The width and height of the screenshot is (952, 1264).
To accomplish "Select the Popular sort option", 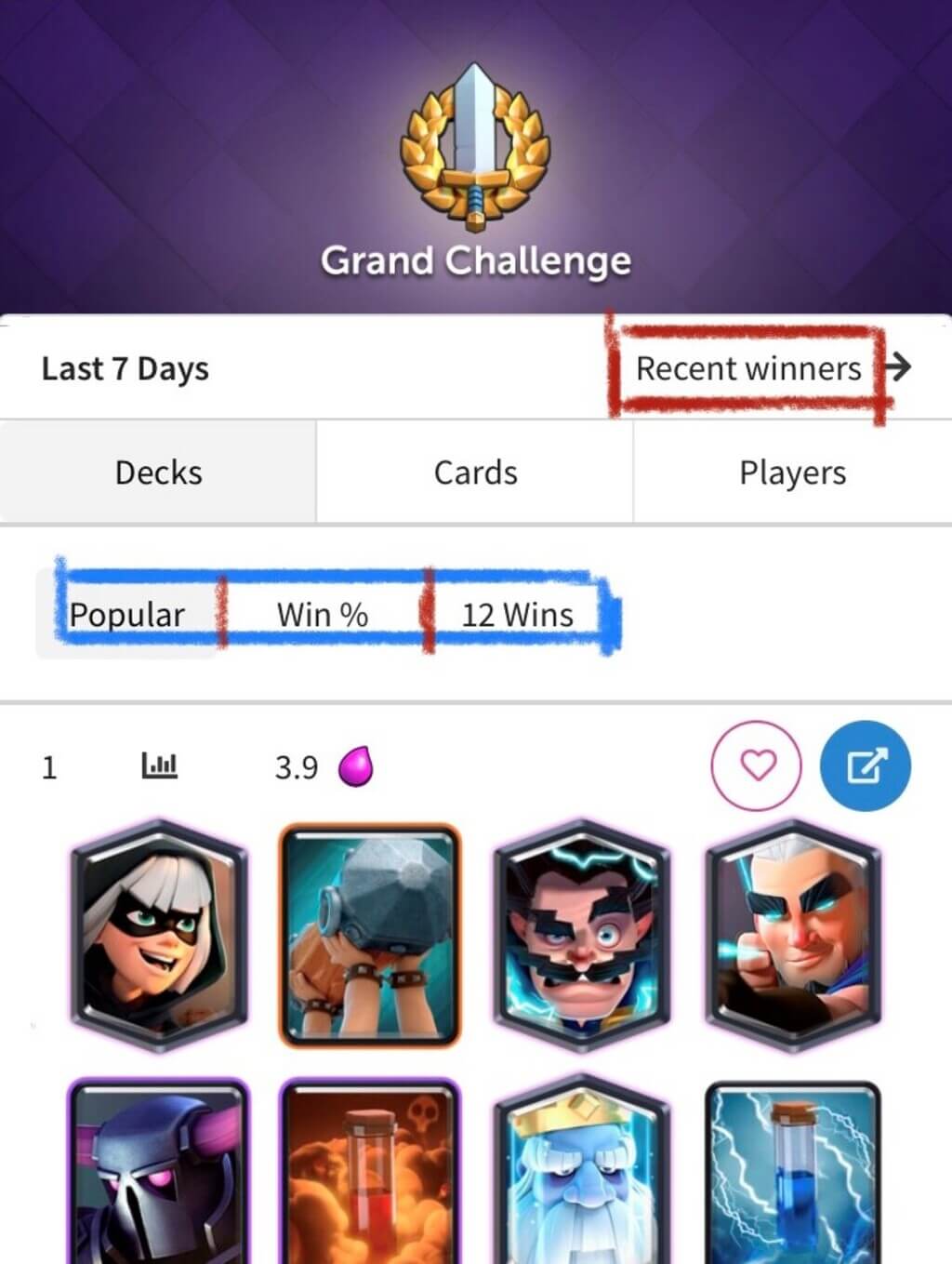I will pos(127,615).
